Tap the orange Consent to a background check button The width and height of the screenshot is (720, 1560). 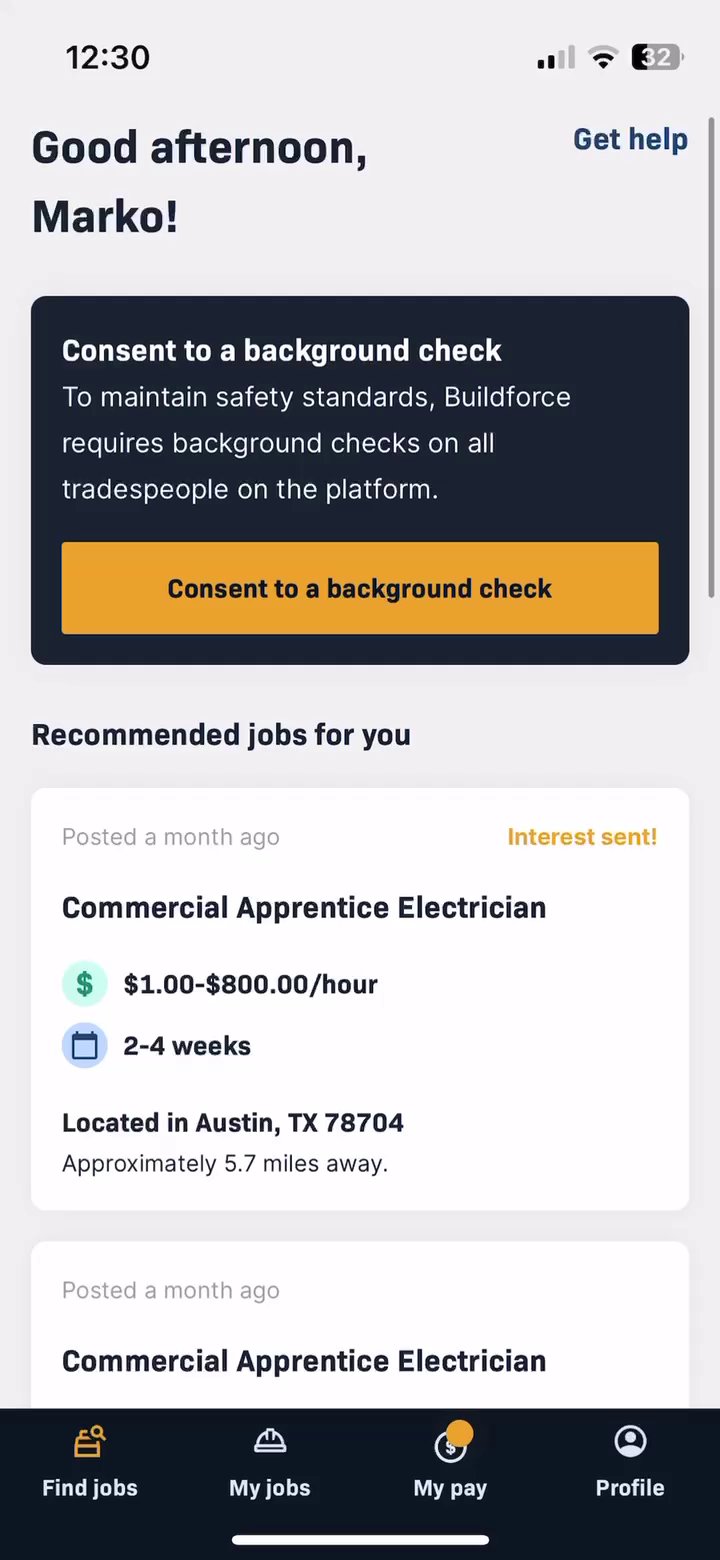coord(360,588)
